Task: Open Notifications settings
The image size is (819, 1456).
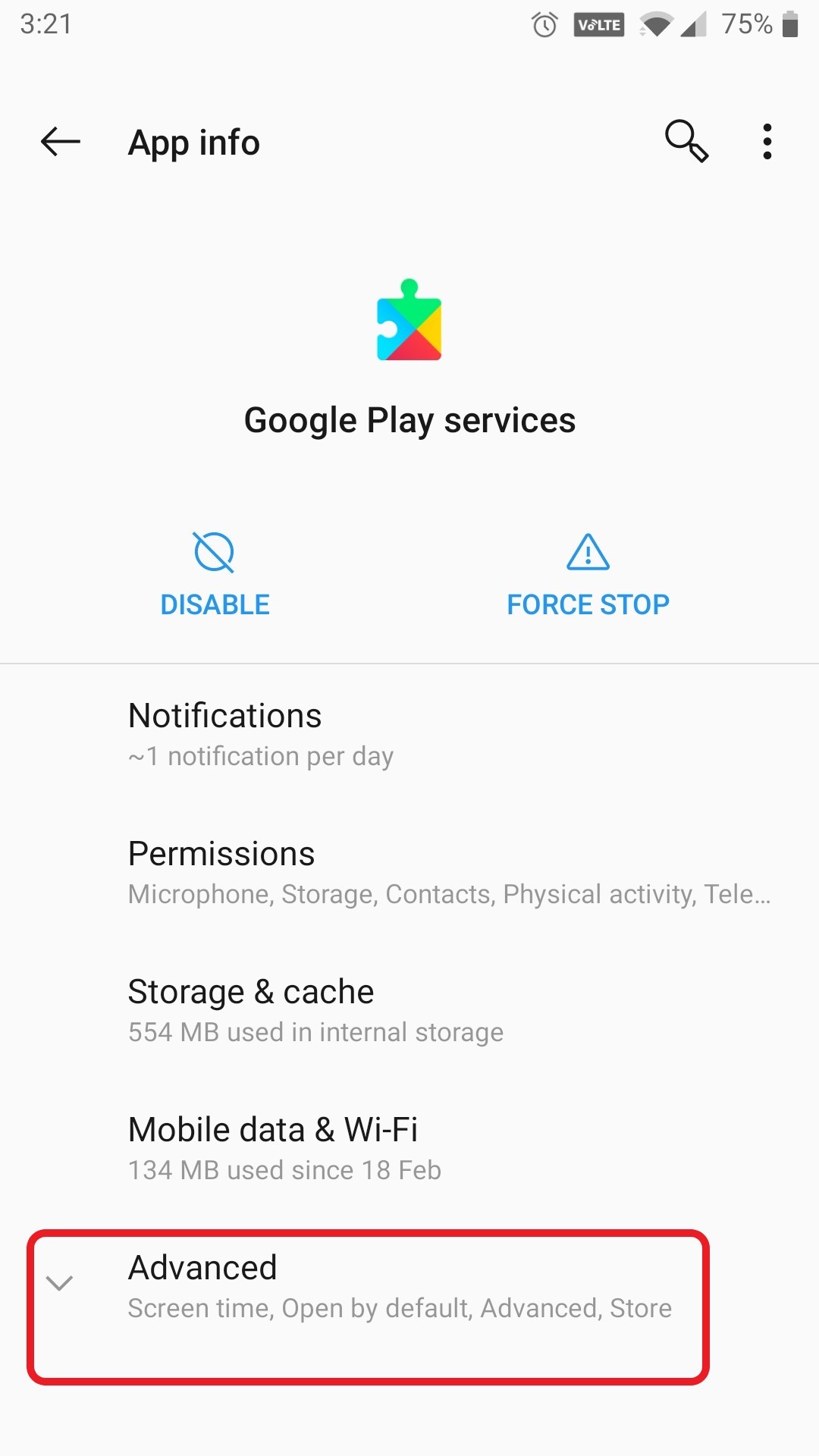Action: [x=409, y=734]
